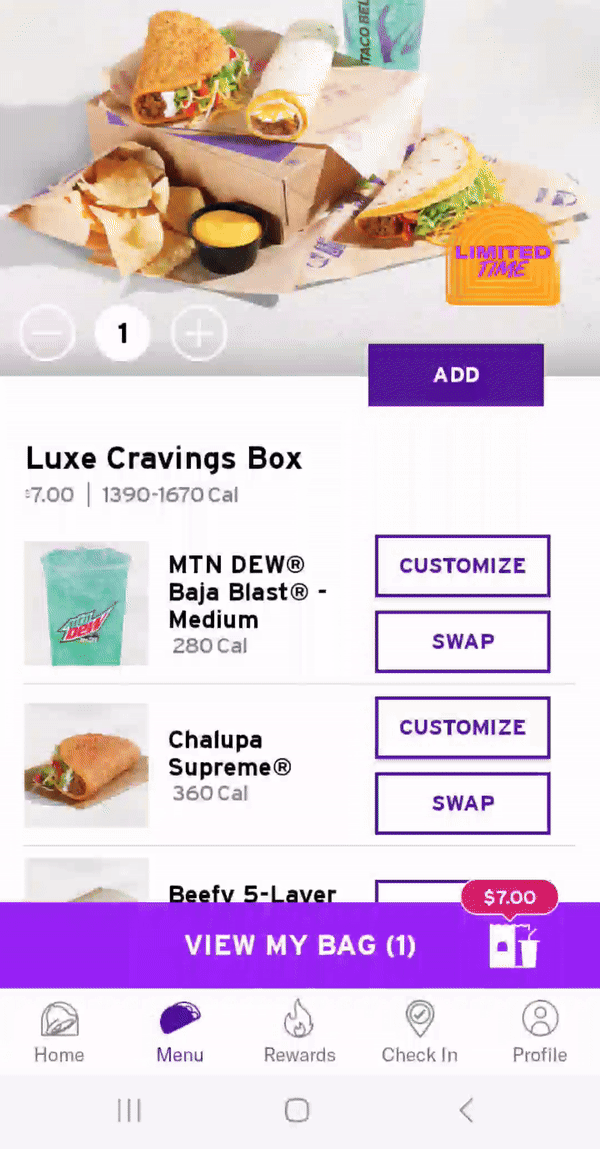The image size is (600, 1149).
Task: Swap the Chalupa Supreme
Action: pos(462,803)
